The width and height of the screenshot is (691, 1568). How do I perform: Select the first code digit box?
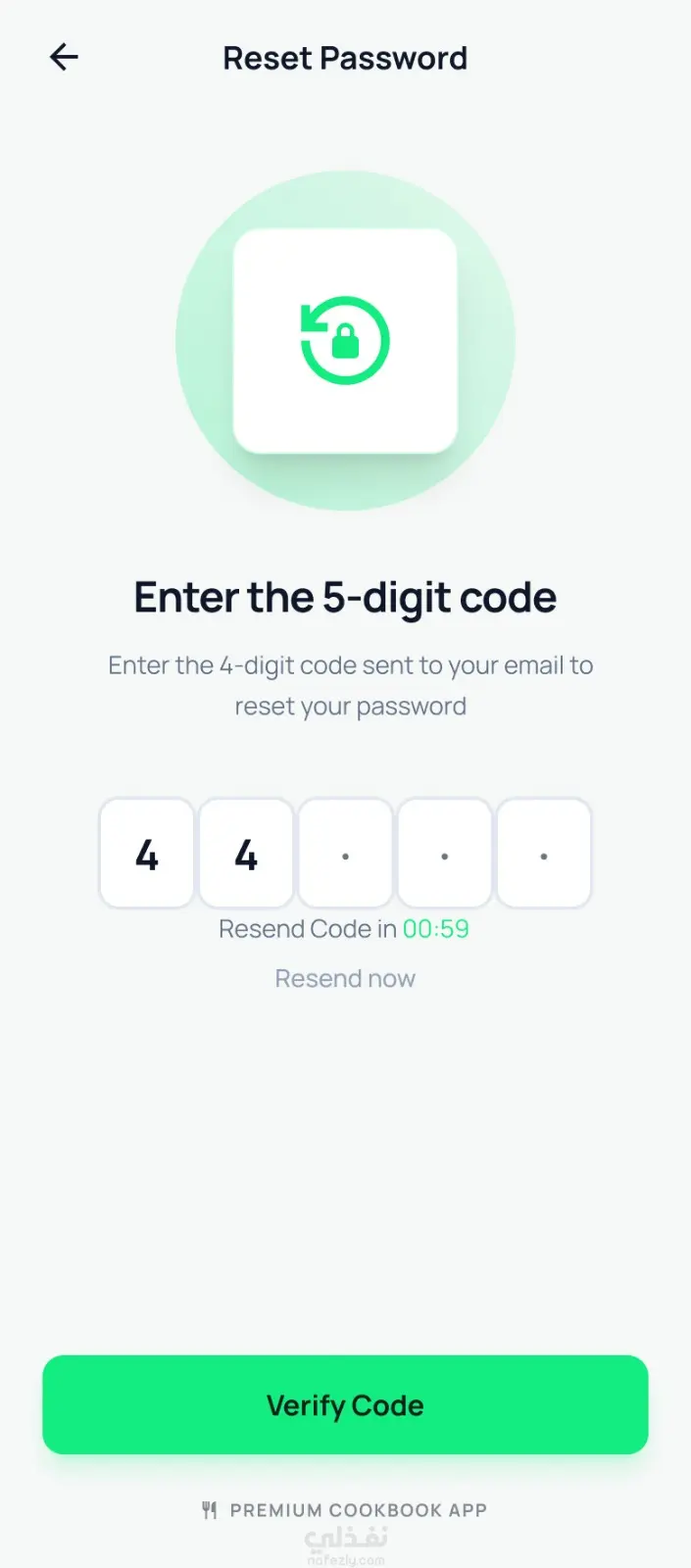tap(147, 853)
